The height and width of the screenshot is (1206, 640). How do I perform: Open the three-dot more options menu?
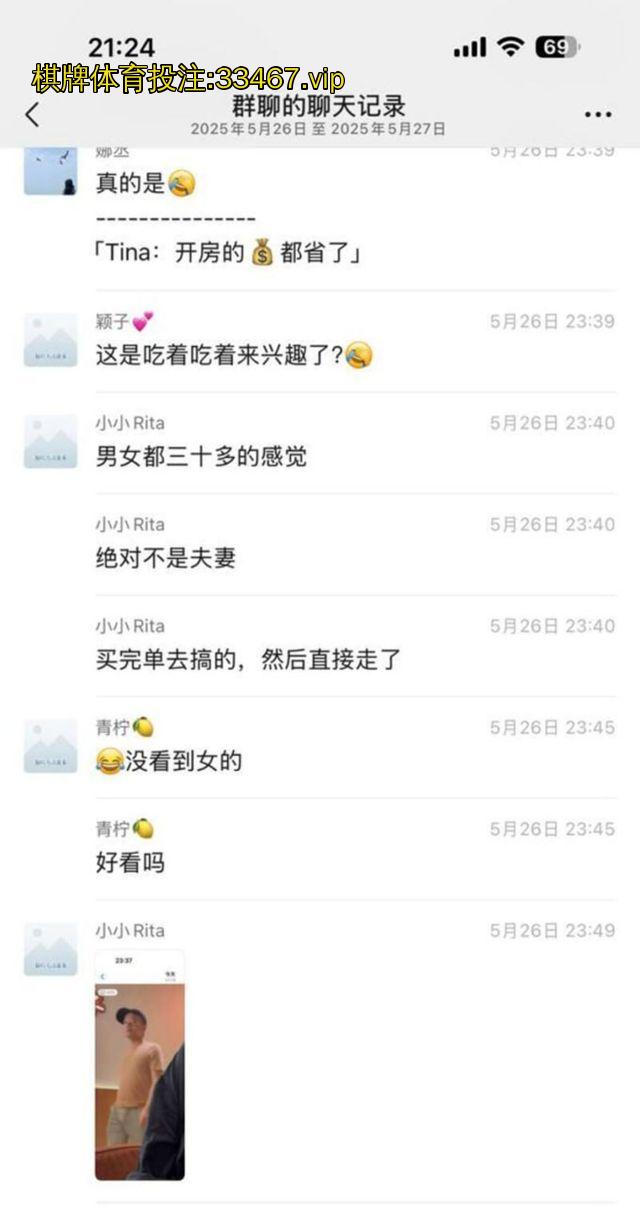click(x=598, y=115)
